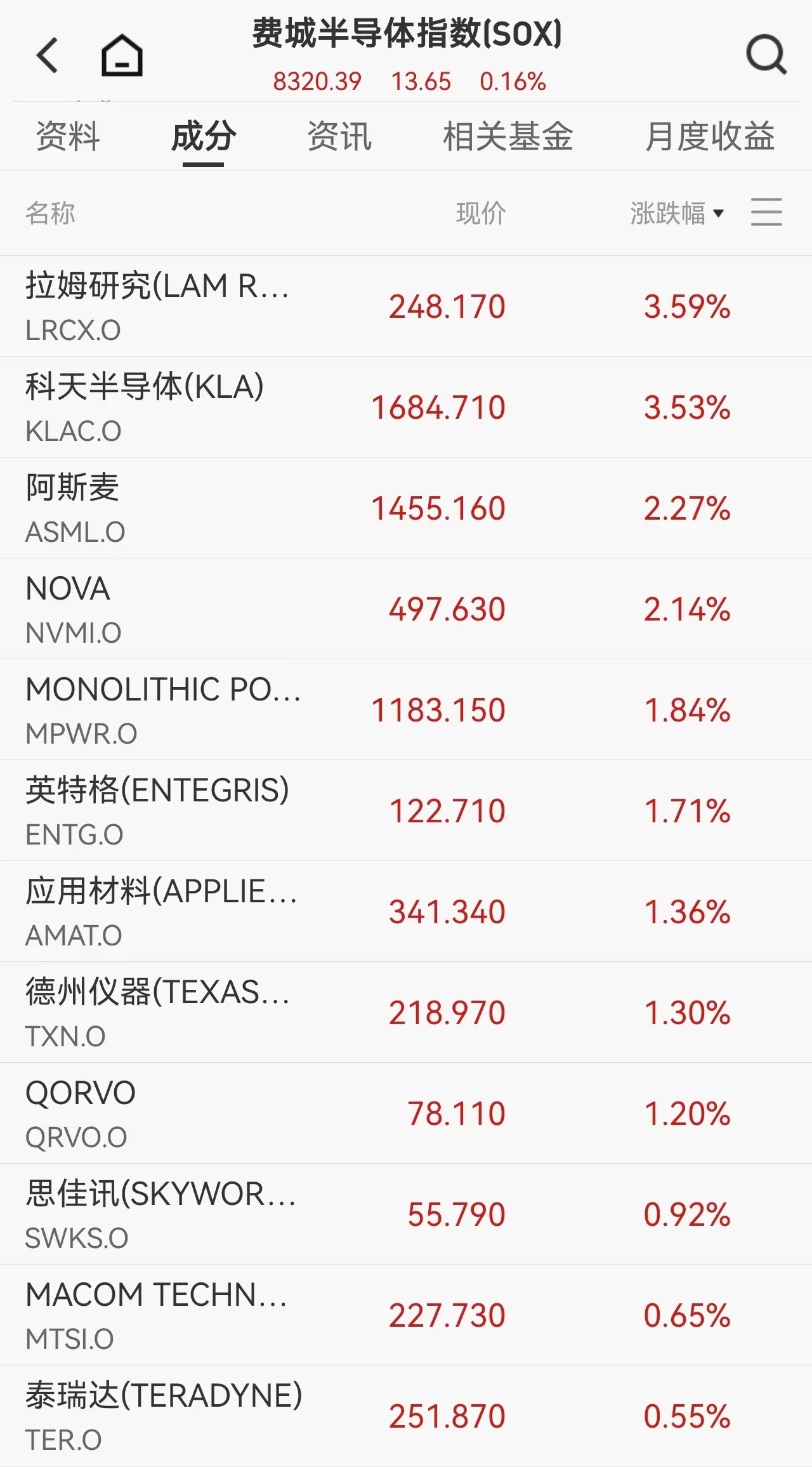Open the list options menu icon
Viewport: 812px width, 1467px height.
[766, 212]
